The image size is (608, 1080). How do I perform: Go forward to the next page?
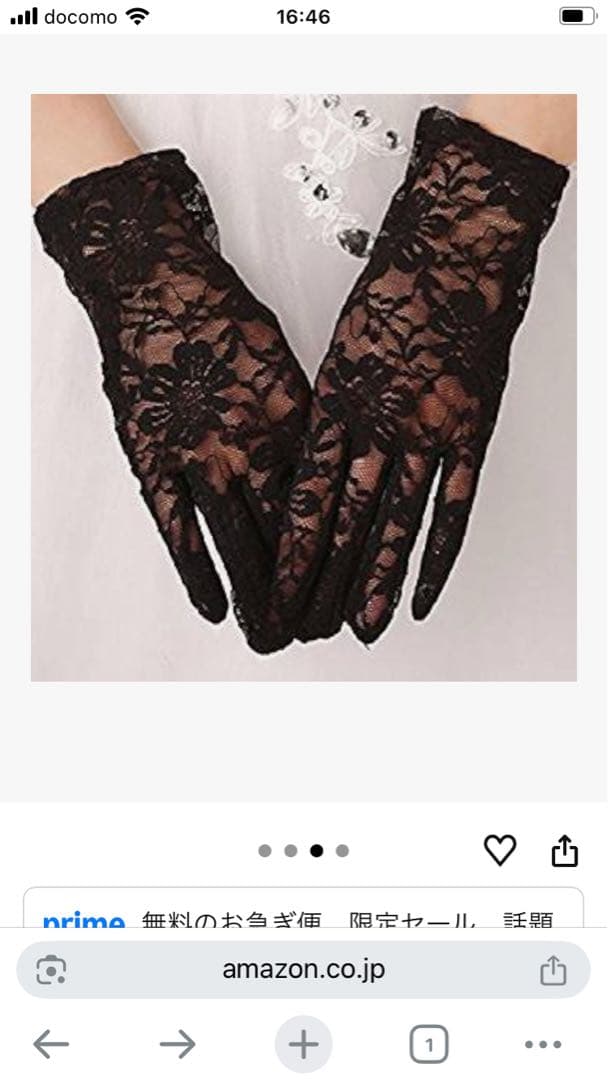pos(177,1045)
